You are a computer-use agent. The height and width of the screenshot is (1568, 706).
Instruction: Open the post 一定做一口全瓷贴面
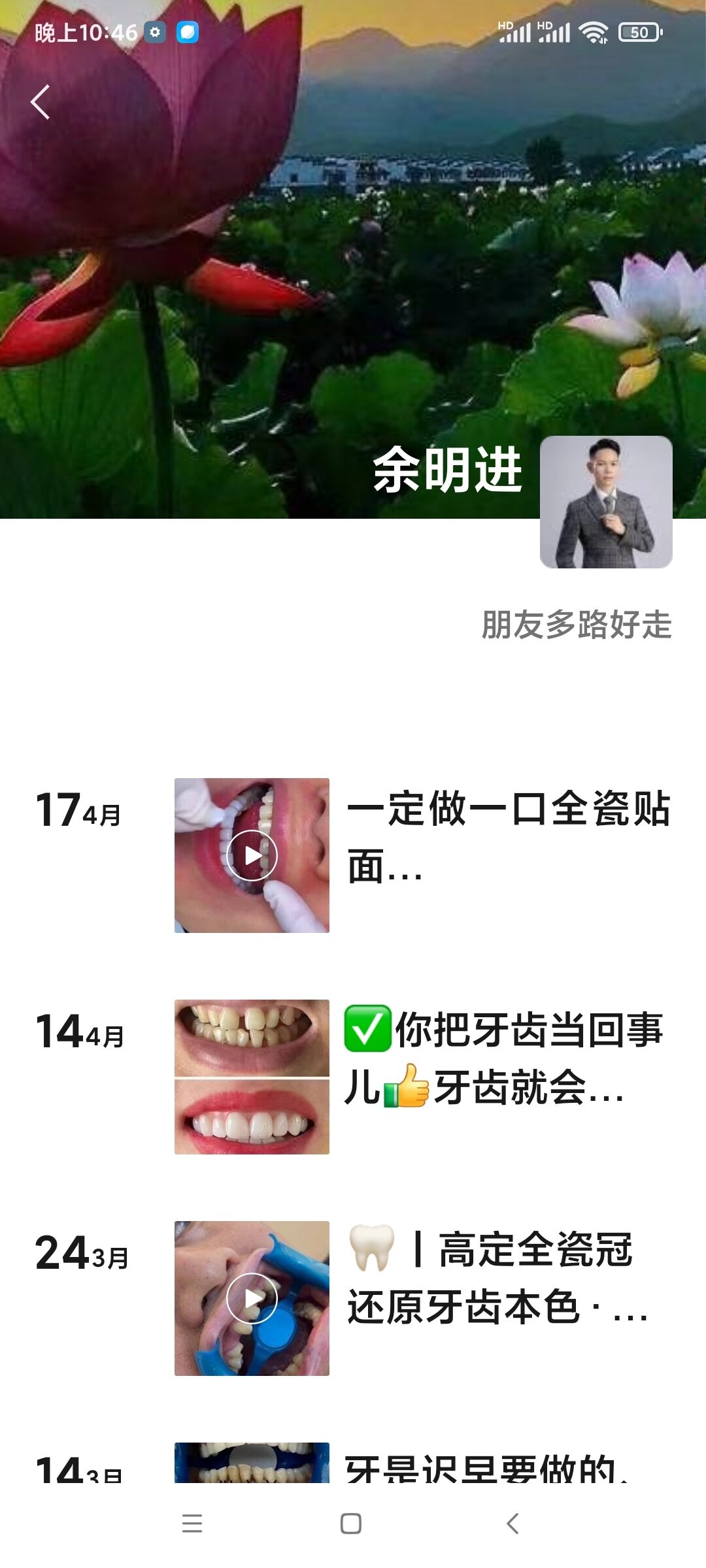click(x=508, y=836)
